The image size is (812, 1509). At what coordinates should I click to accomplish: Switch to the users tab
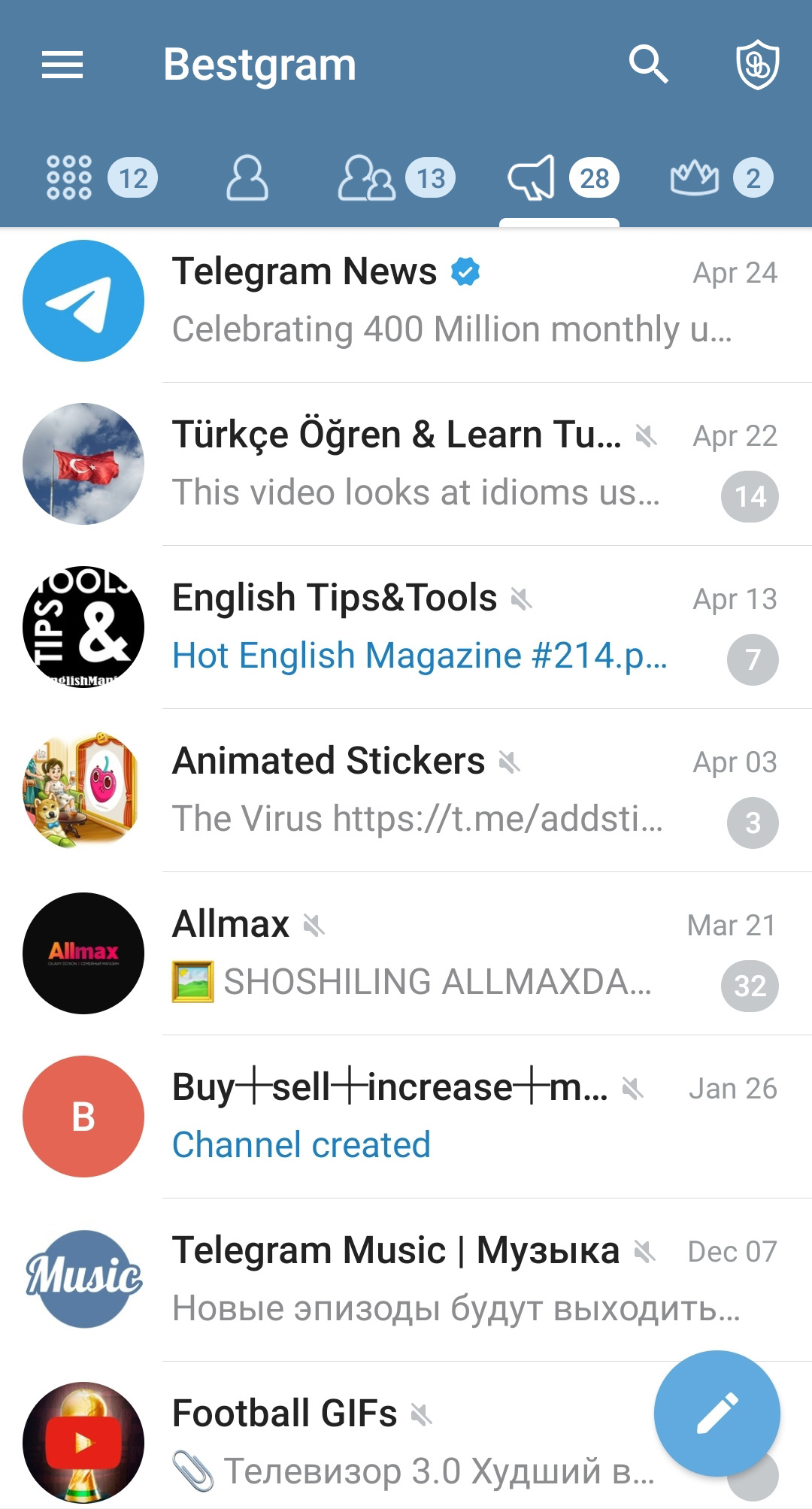click(247, 178)
